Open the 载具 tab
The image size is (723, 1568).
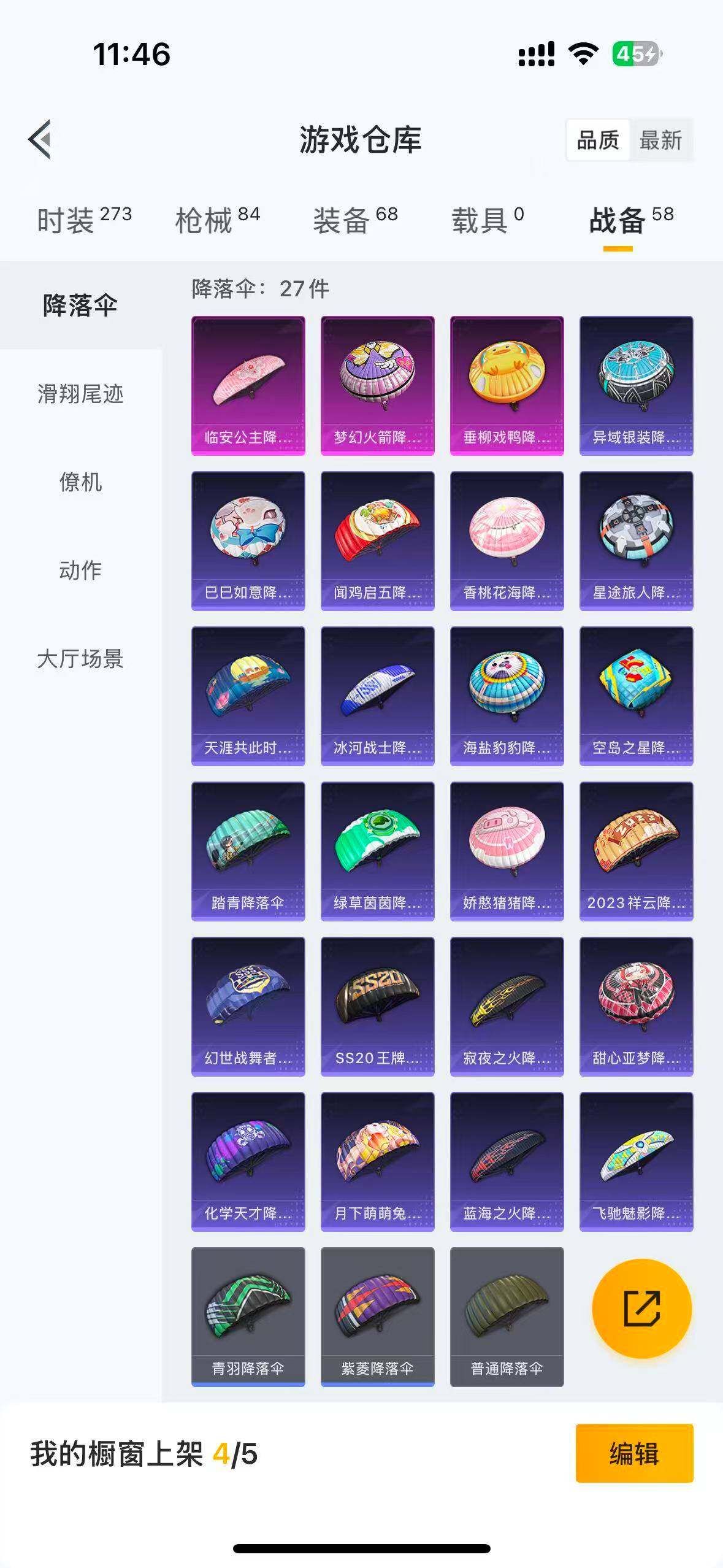[488, 220]
